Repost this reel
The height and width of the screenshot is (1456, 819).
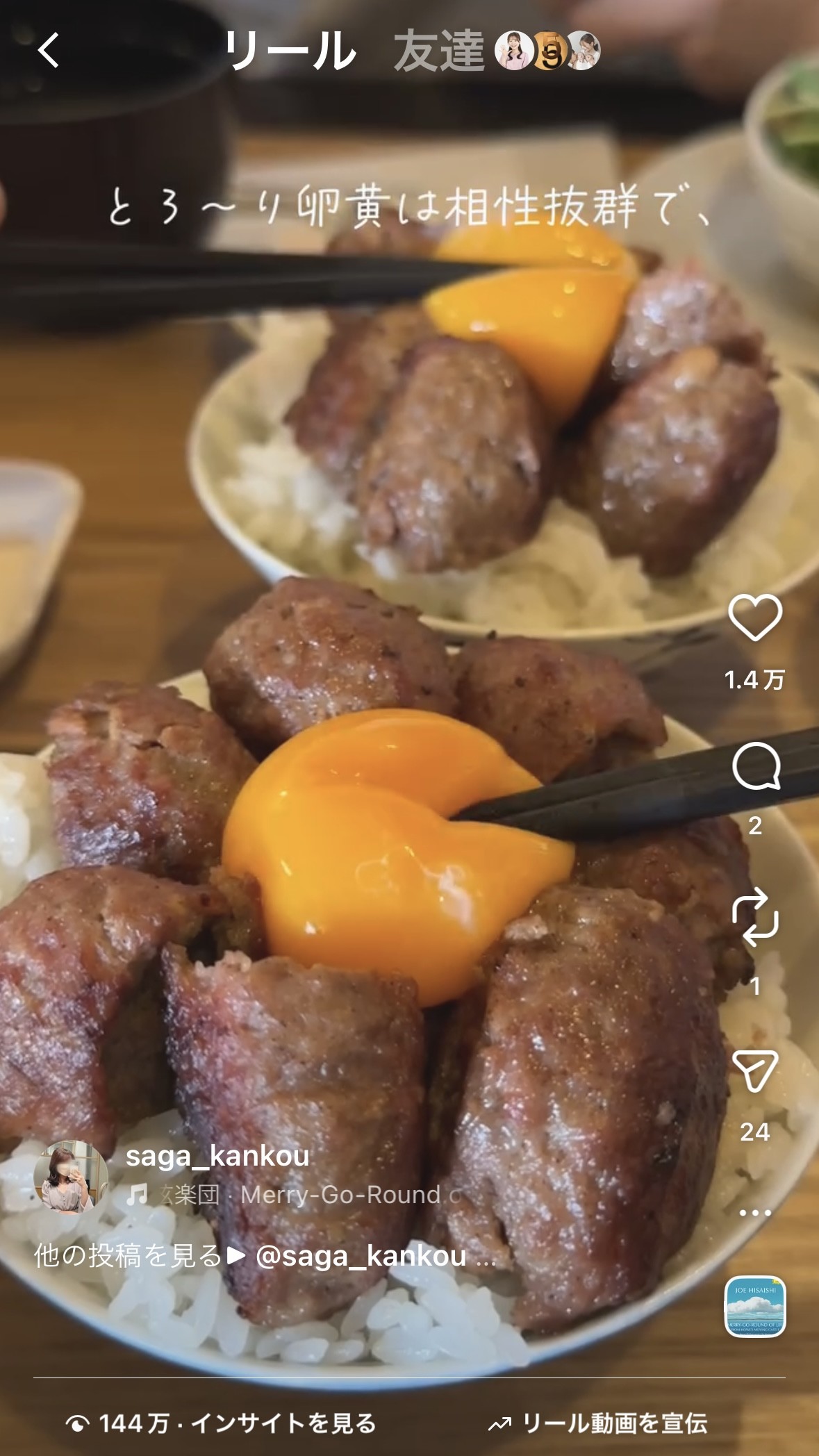pos(755,917)
